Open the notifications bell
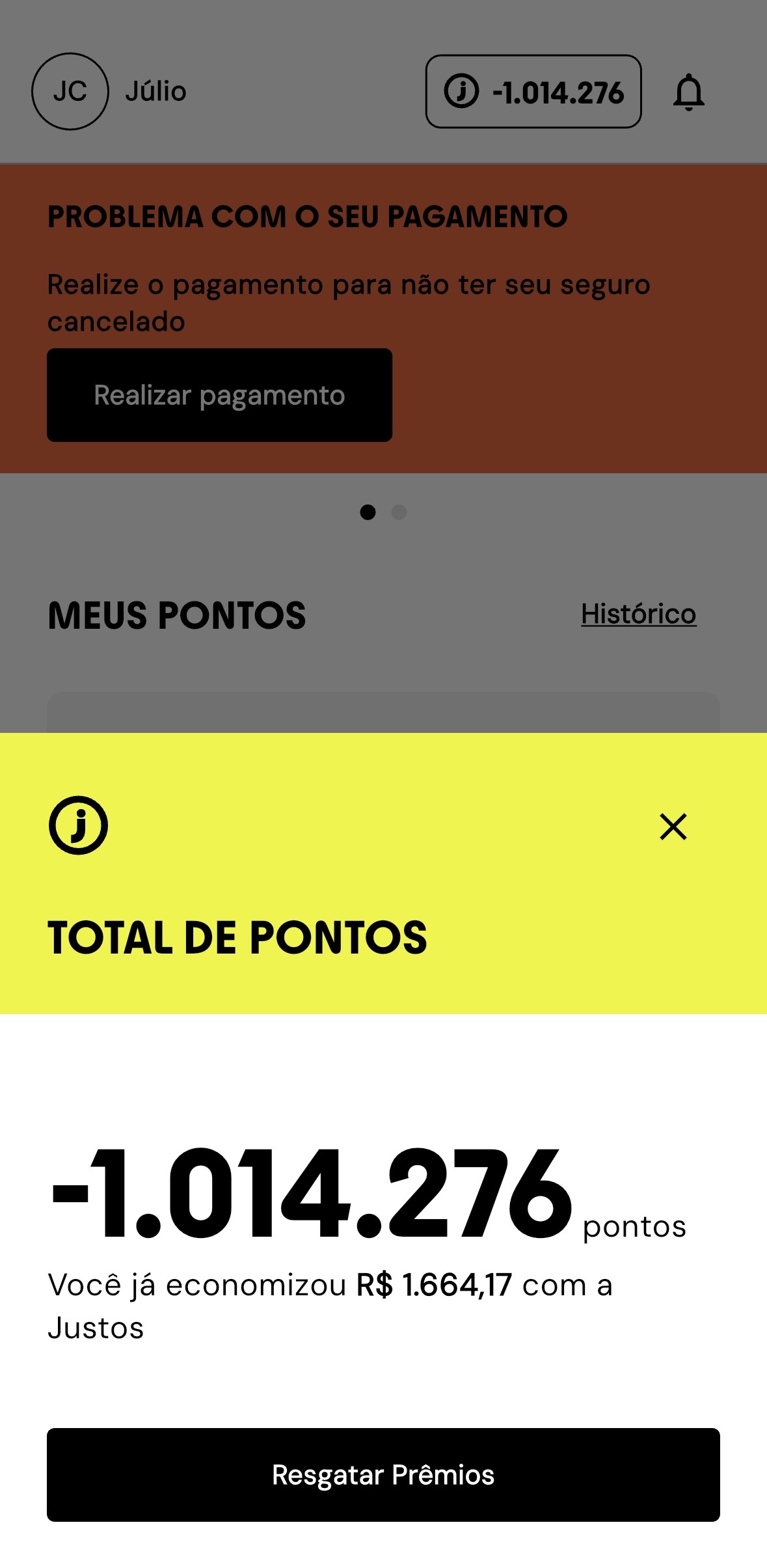This screenshot has width=767, height=1568. click(688, 92)
